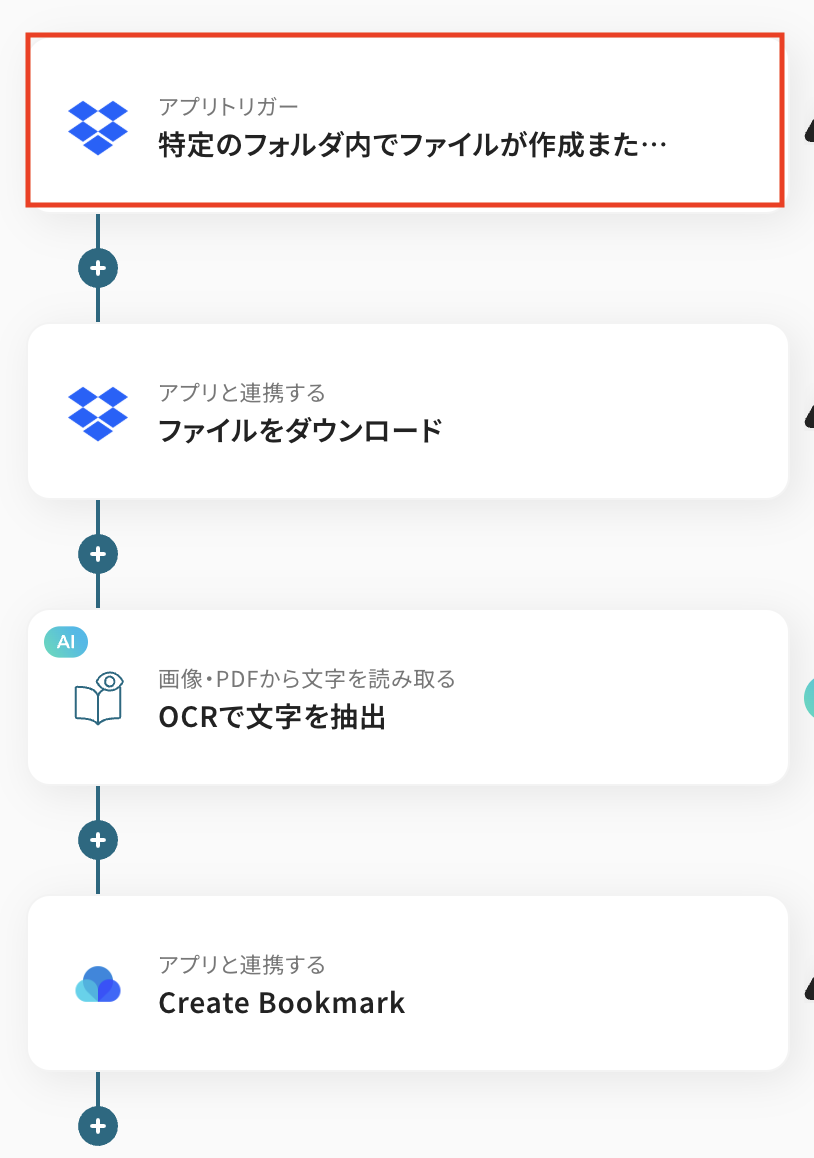Add a step below ファイルをダウンロード
The width and height of the screenshot is (814, 1158).
point(98,554)
